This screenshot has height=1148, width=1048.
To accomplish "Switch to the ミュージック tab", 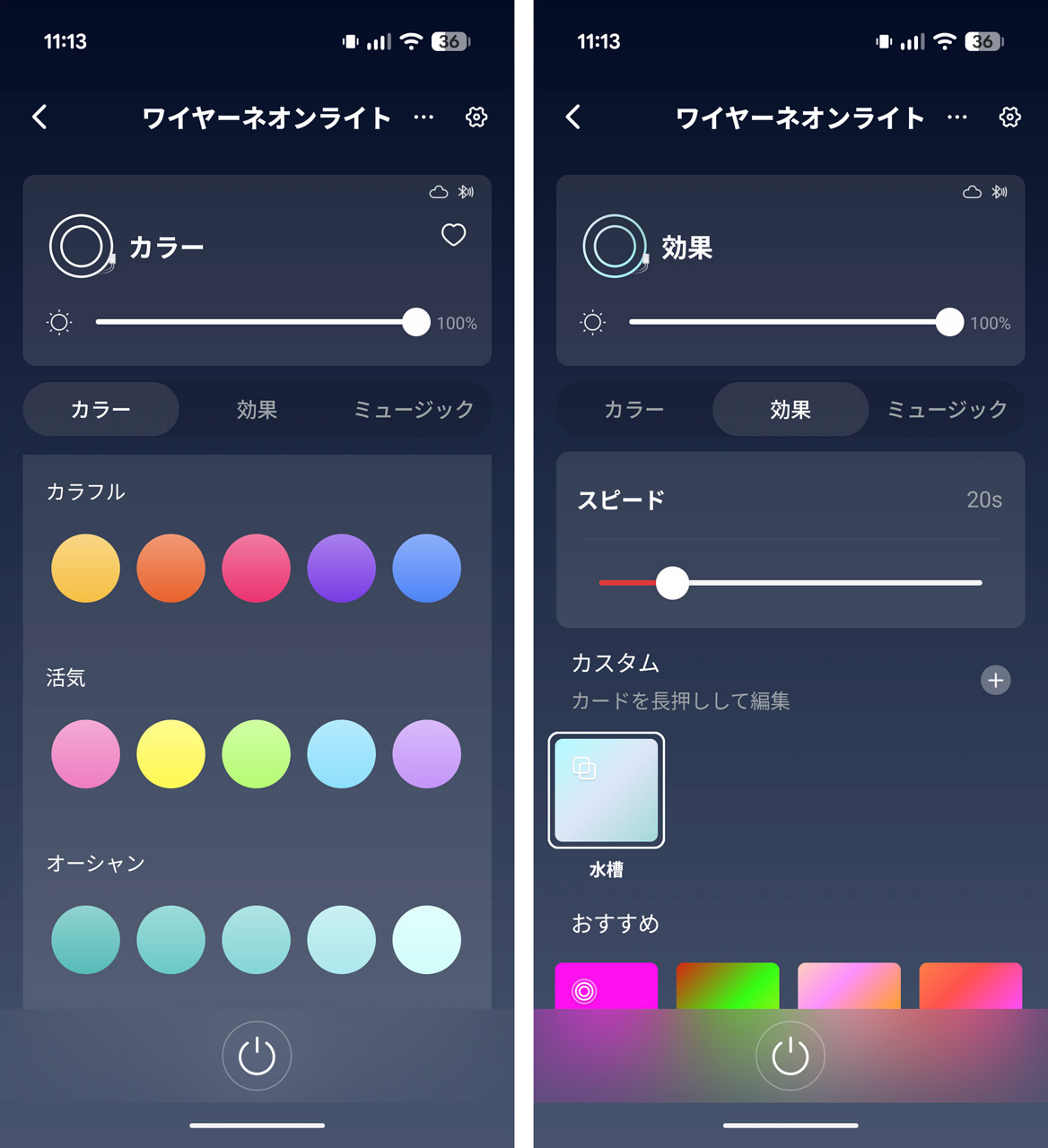I will (413, 409).
